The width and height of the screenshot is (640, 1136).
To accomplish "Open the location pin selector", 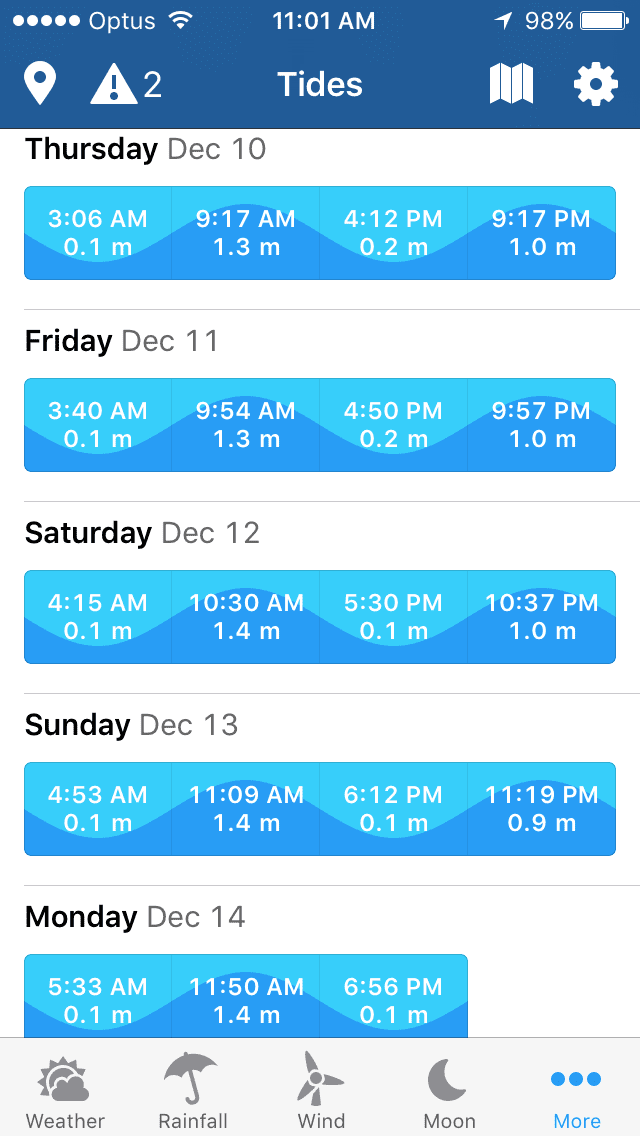I will coord(40,84).
